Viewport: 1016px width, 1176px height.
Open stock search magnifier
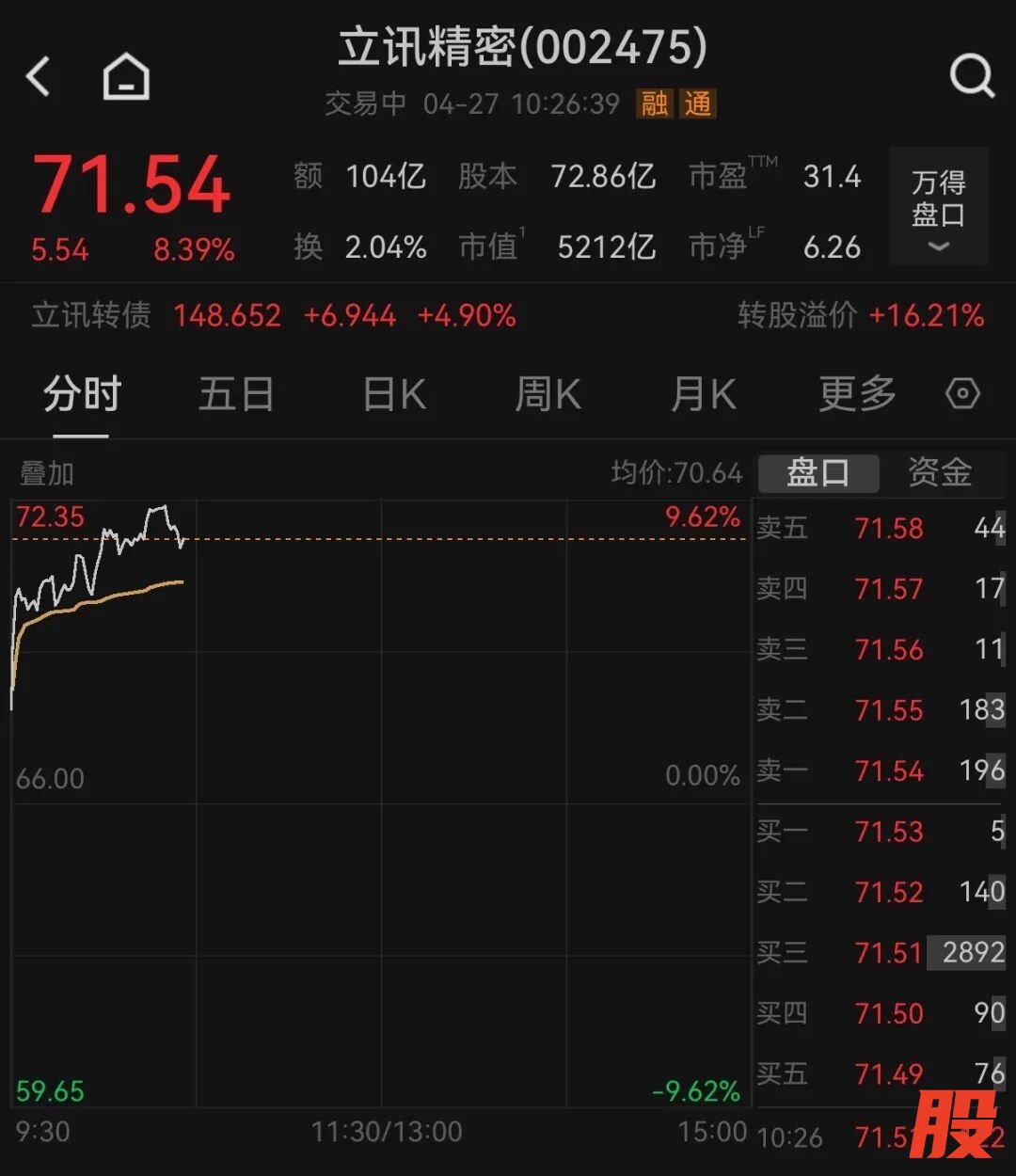coord(971,76)
